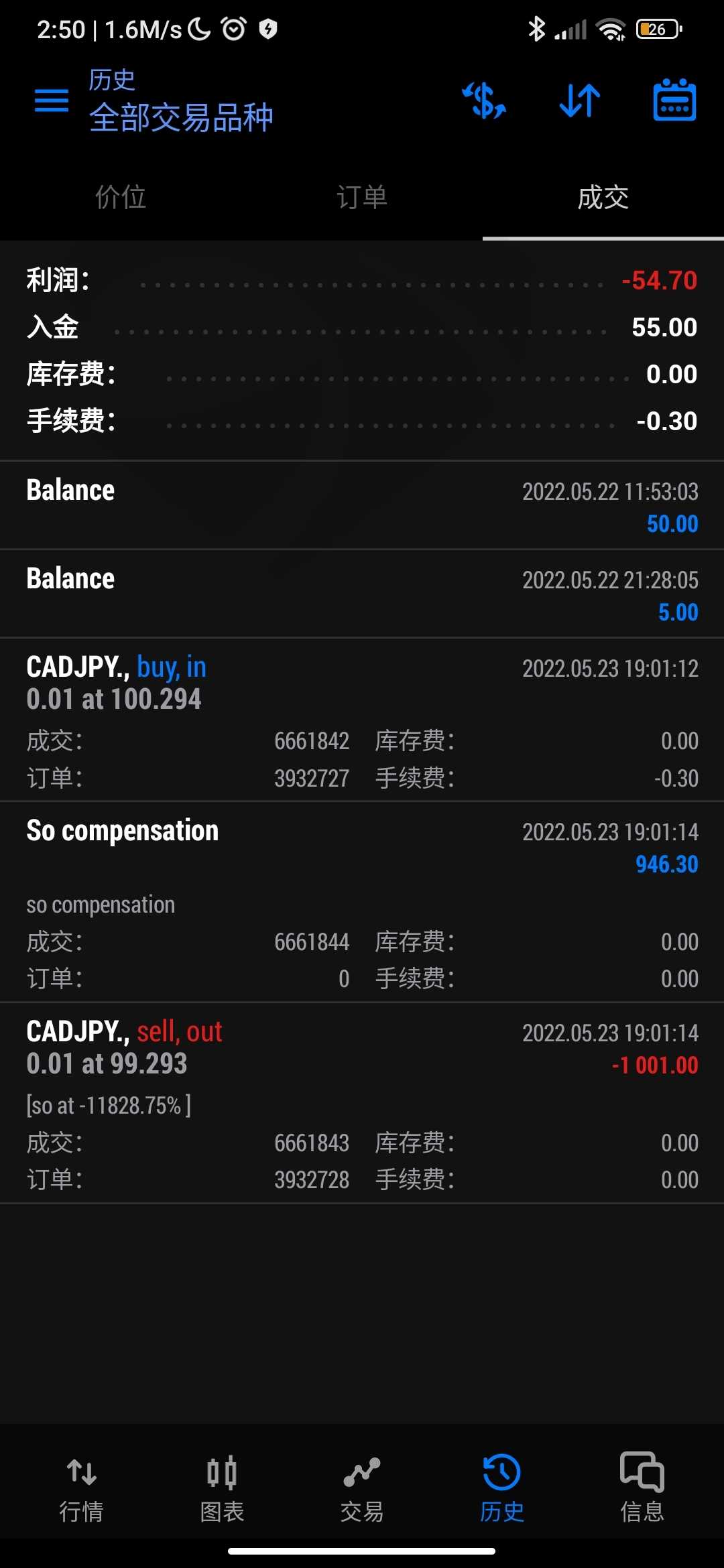Switch to the 订单 tab
Image resolution: width=724 pixels, height=1568 pixels.
pos(362,198)
